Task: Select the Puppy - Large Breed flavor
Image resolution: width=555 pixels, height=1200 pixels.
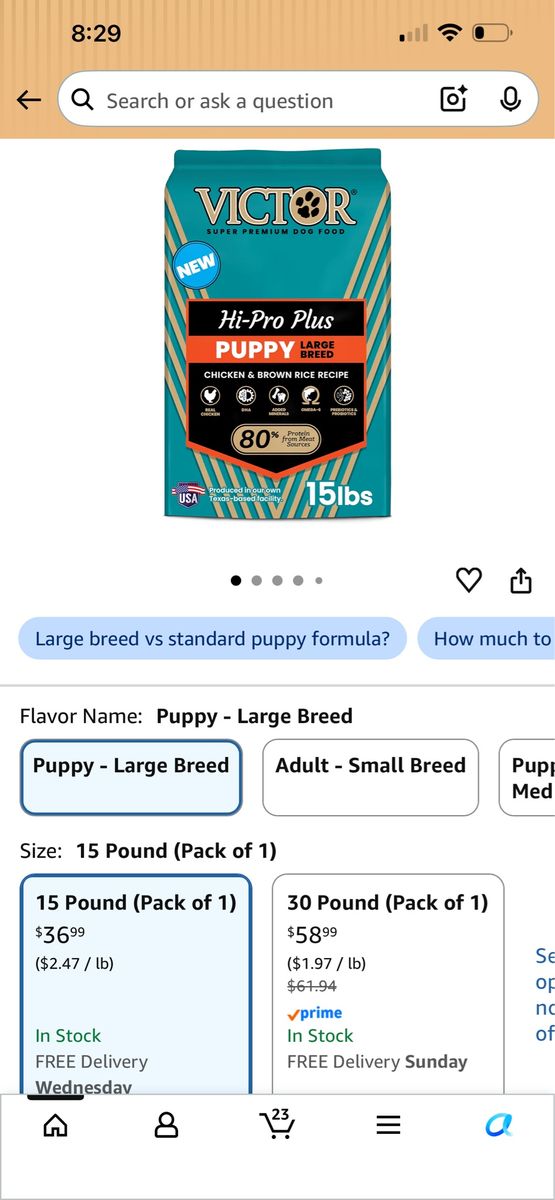Action: pyautogui.click(x=131, y=777)
